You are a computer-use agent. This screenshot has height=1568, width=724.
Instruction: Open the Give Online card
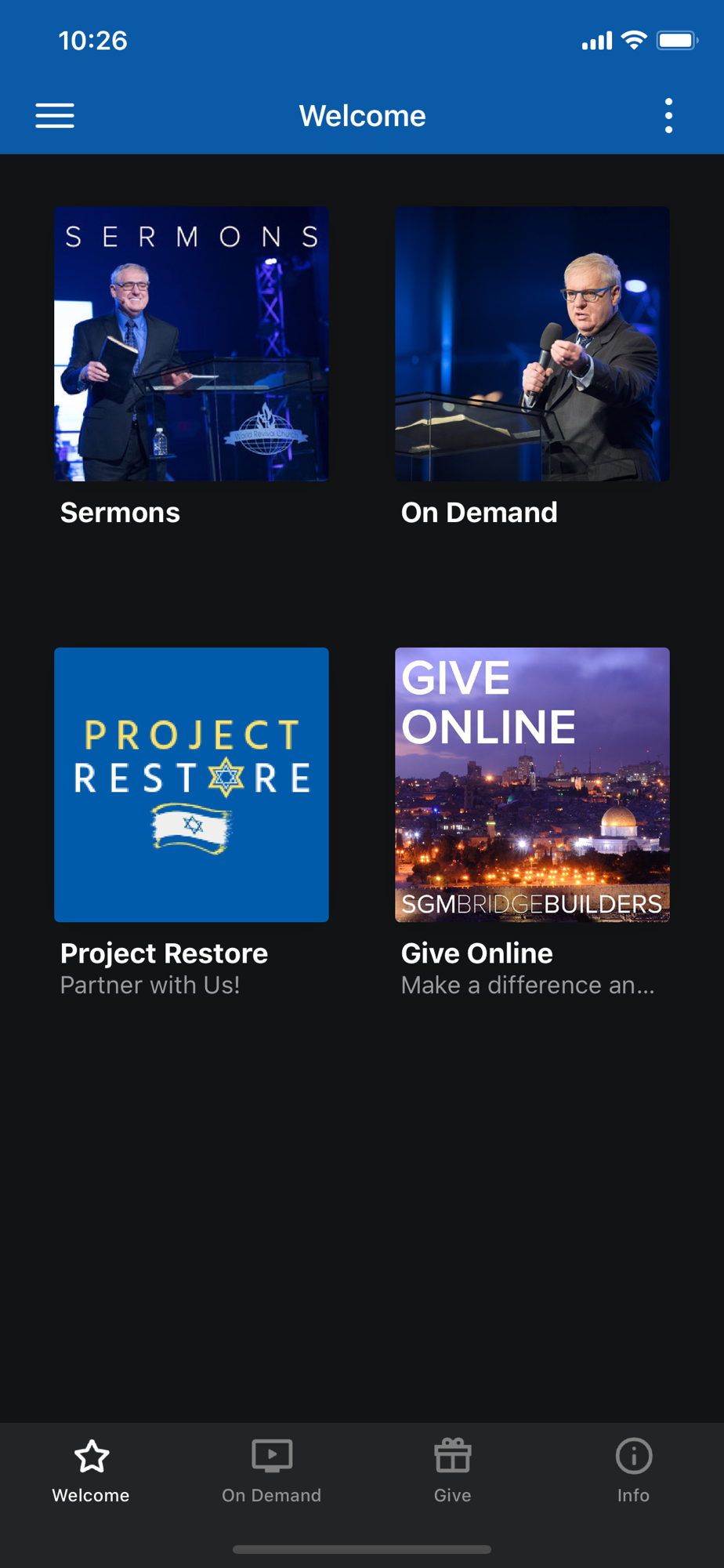532,785
